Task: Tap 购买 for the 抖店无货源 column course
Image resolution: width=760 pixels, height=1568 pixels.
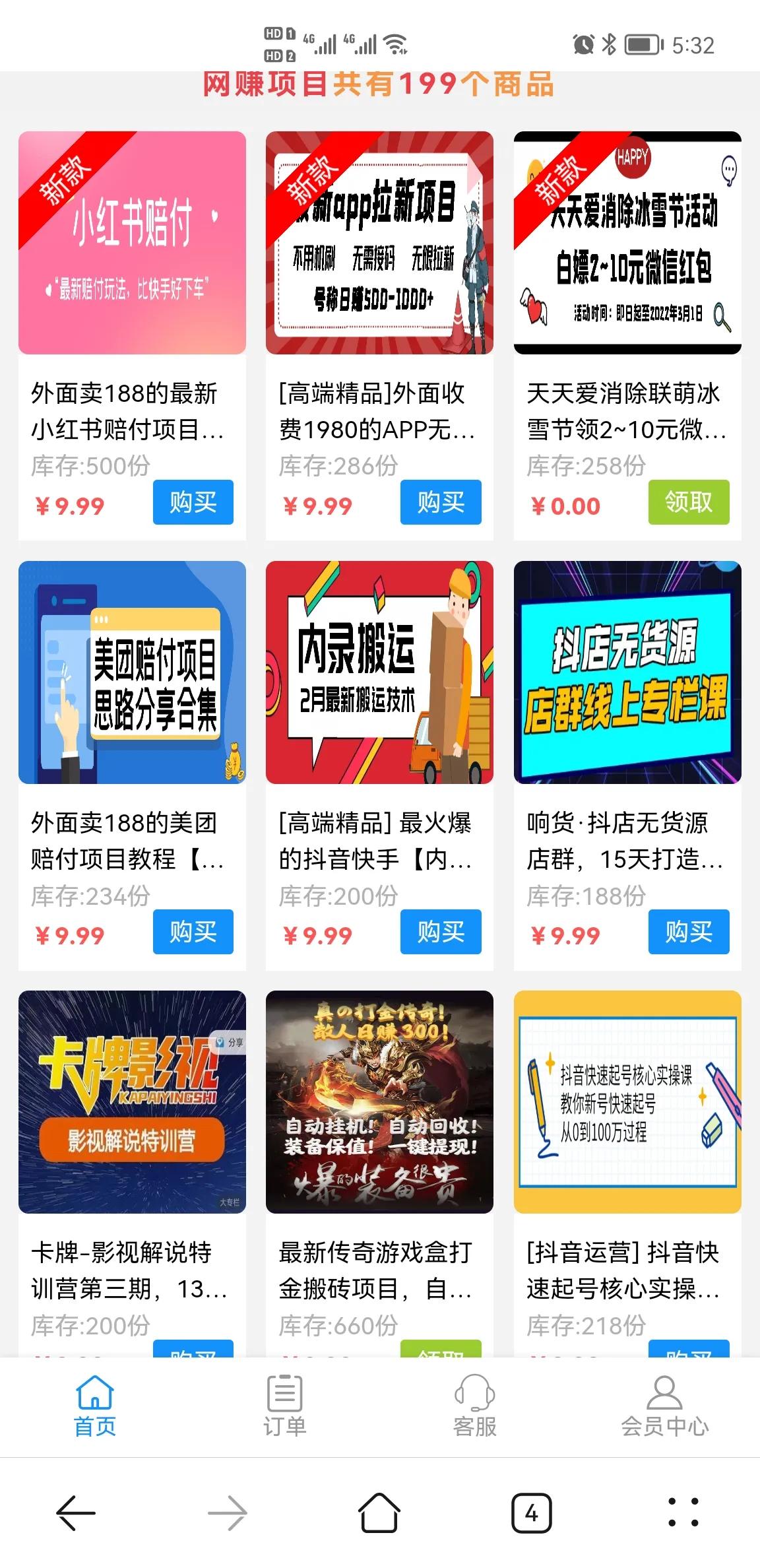Action: pos(688,932)
